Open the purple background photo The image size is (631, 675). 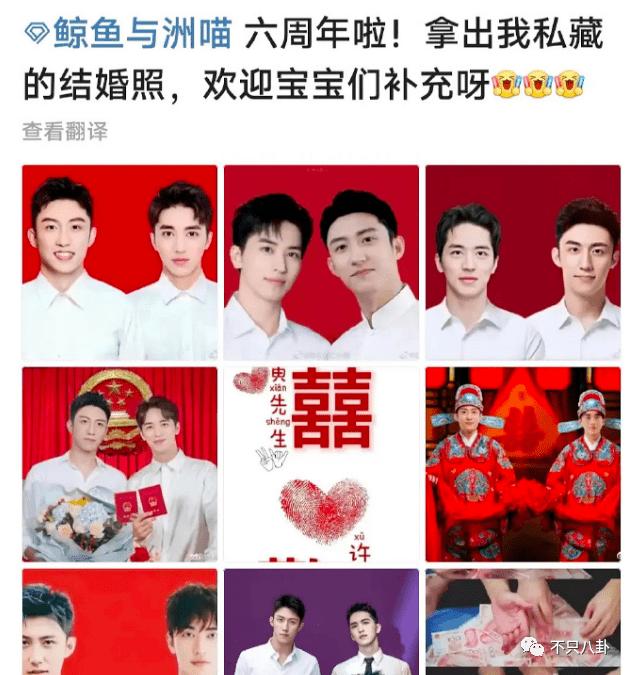[321, 622]
